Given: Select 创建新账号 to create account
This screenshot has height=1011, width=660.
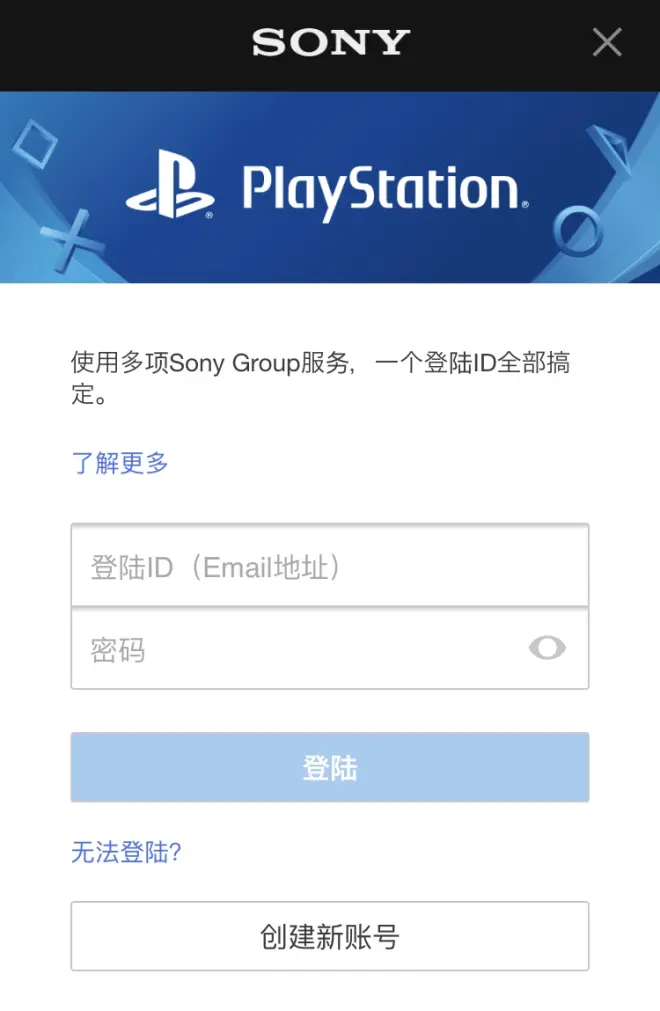Looking at the screenshot, I should point(329,937).
